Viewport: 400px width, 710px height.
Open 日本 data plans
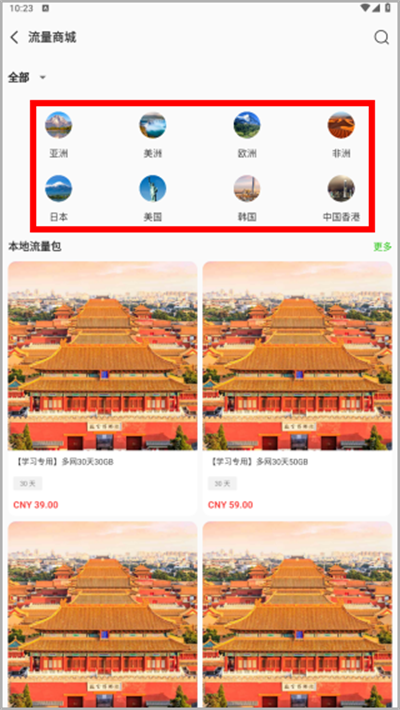coord(58,198)
